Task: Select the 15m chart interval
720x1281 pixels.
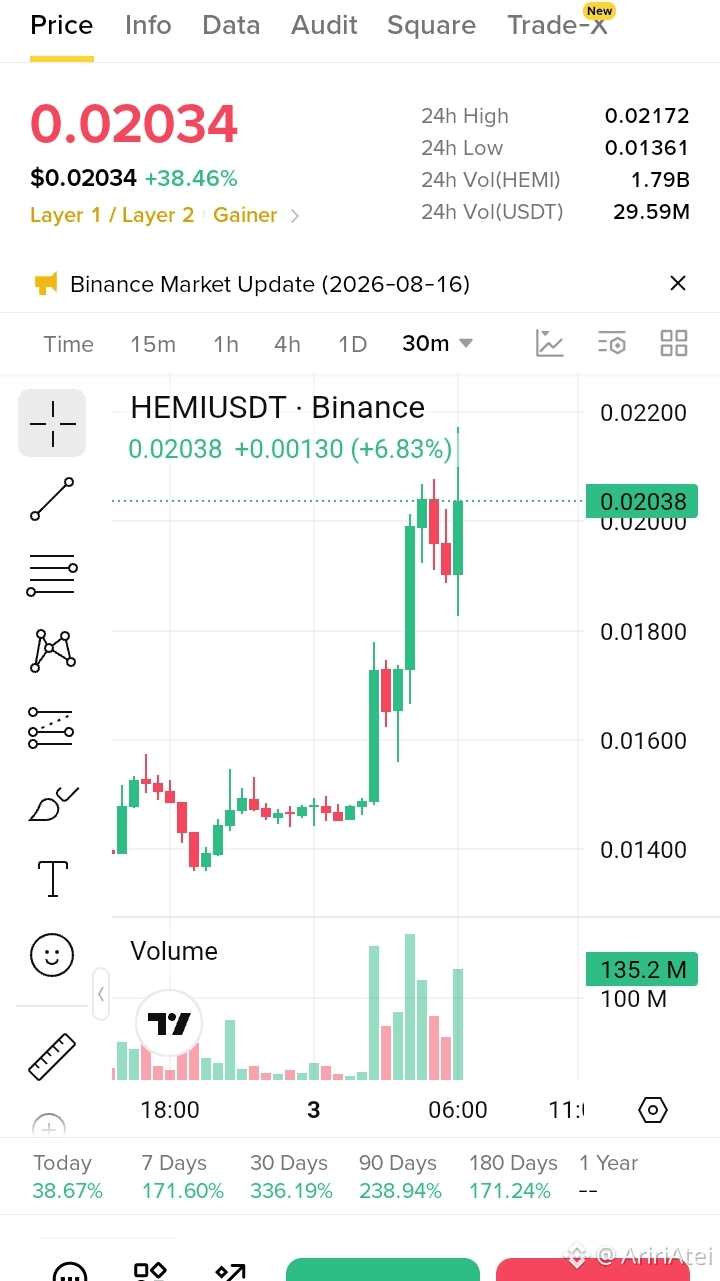Action: (153, 344)
